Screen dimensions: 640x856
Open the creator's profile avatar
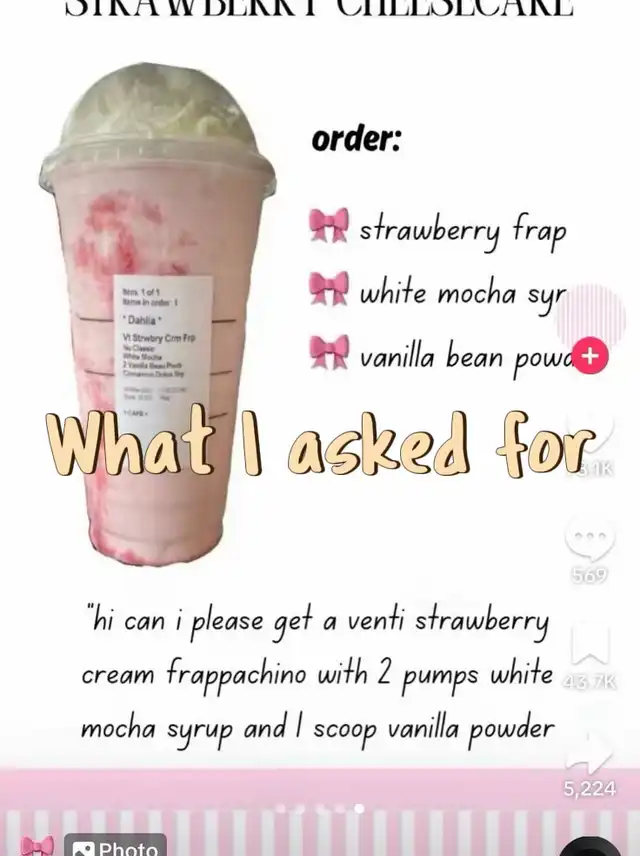591,315
